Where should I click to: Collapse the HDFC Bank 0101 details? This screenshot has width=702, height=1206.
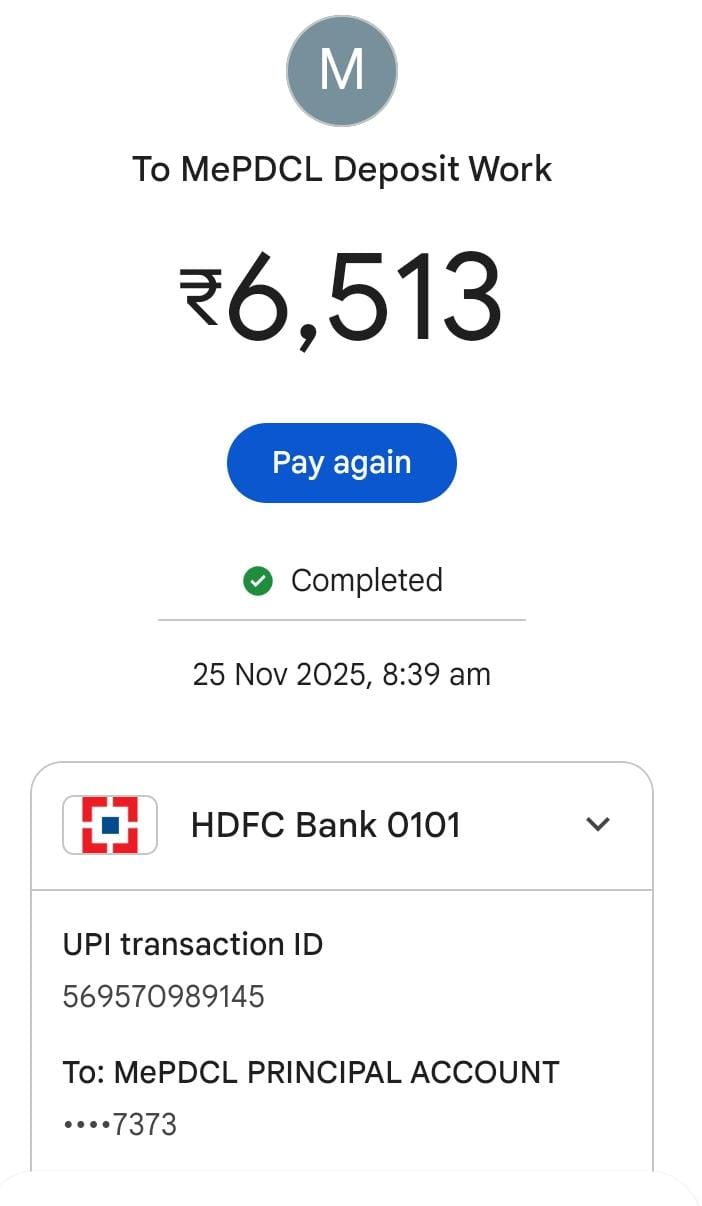[597, 825]
